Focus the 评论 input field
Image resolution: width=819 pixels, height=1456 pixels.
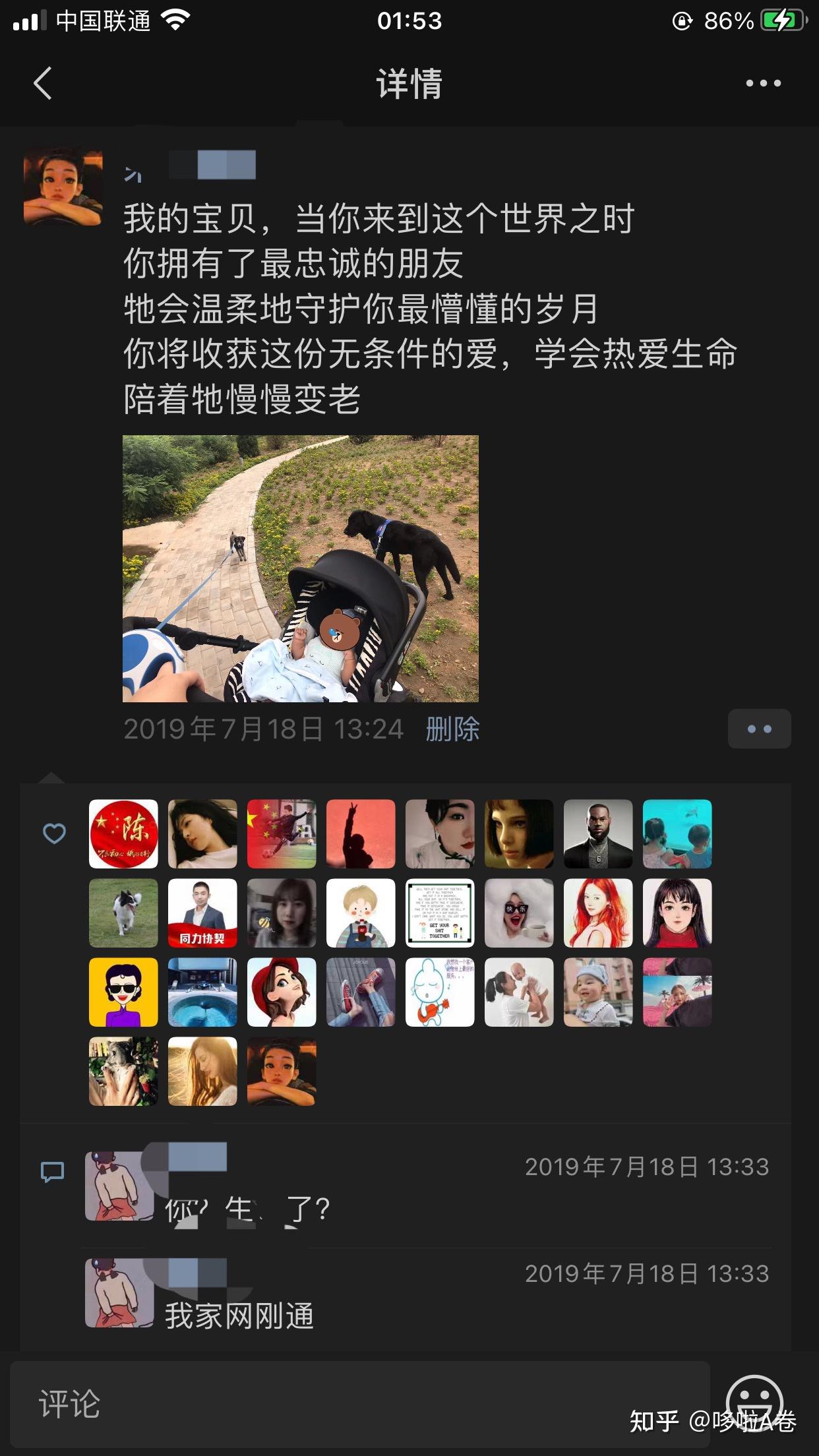pos(360,1405)
